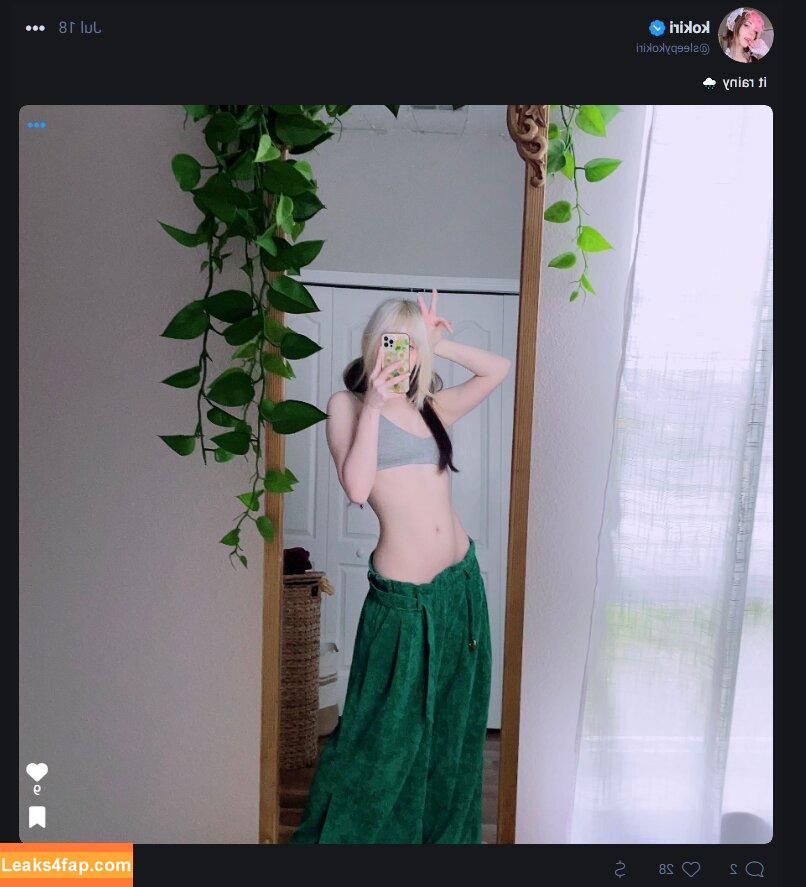Bookmark the photo with the overlay icon
Screen dimensions: 806x887
tap(37, 817)
